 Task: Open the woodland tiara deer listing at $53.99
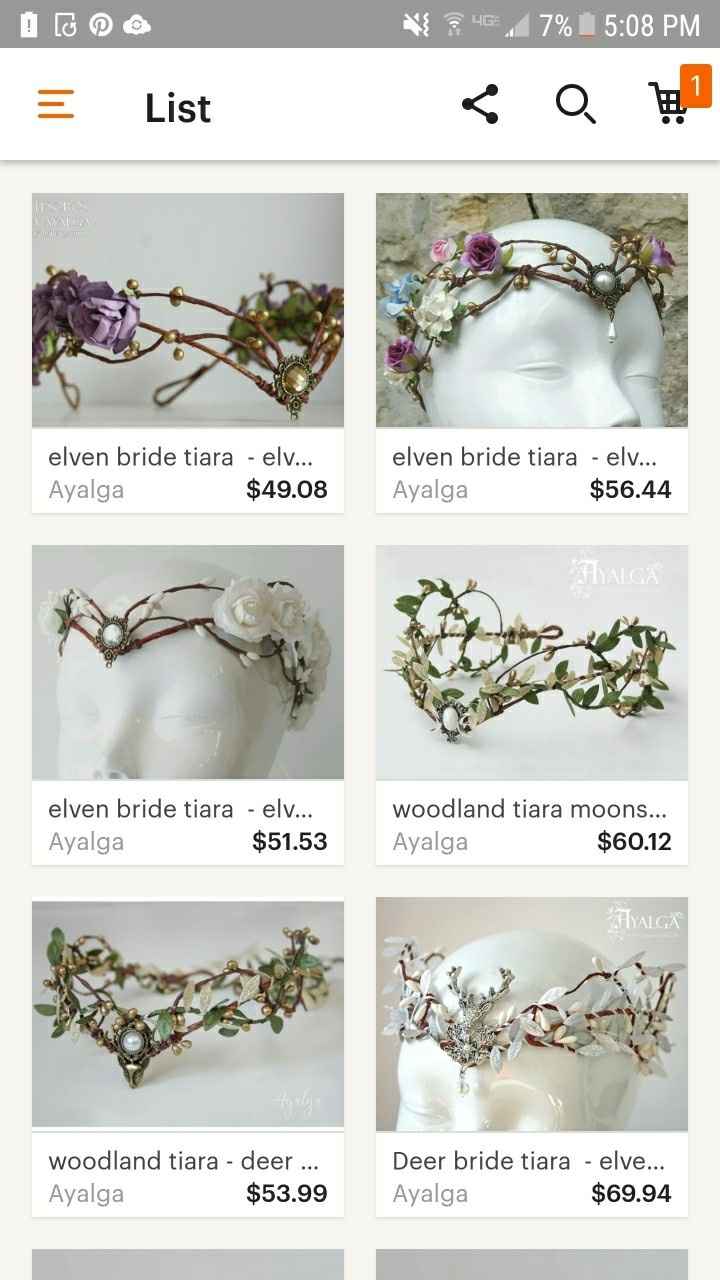point(187,1013)
